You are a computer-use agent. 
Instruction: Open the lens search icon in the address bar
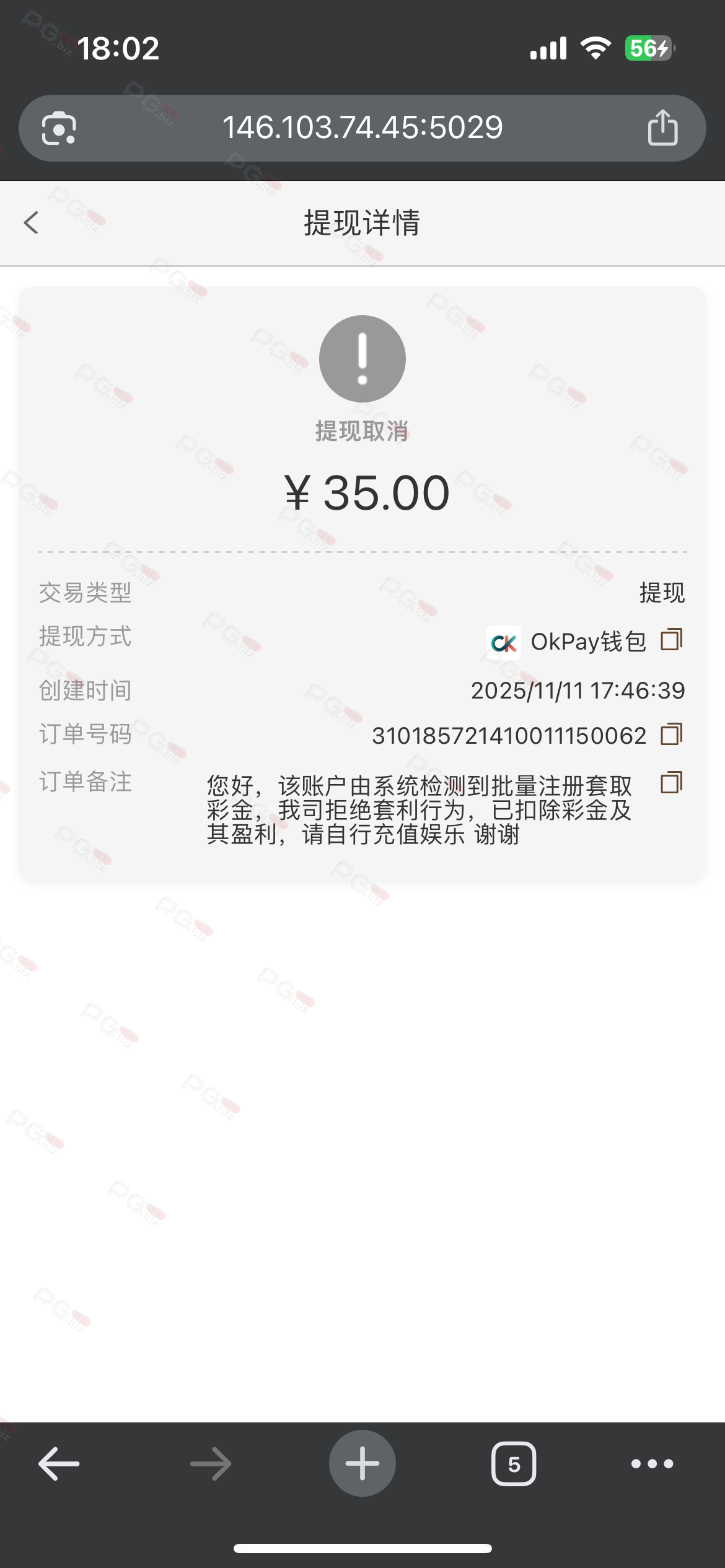tap(59, 128)
